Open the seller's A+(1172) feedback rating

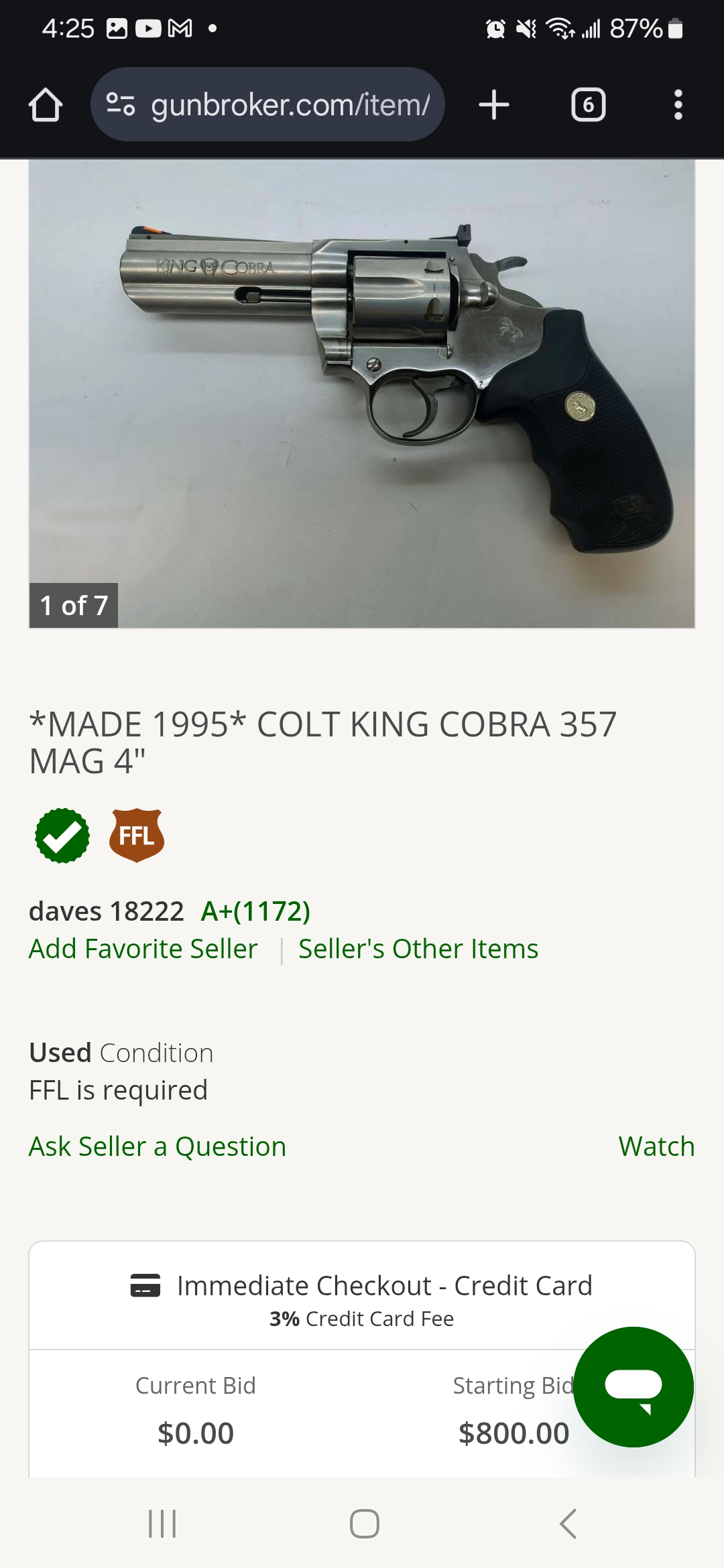click(255, 911)
